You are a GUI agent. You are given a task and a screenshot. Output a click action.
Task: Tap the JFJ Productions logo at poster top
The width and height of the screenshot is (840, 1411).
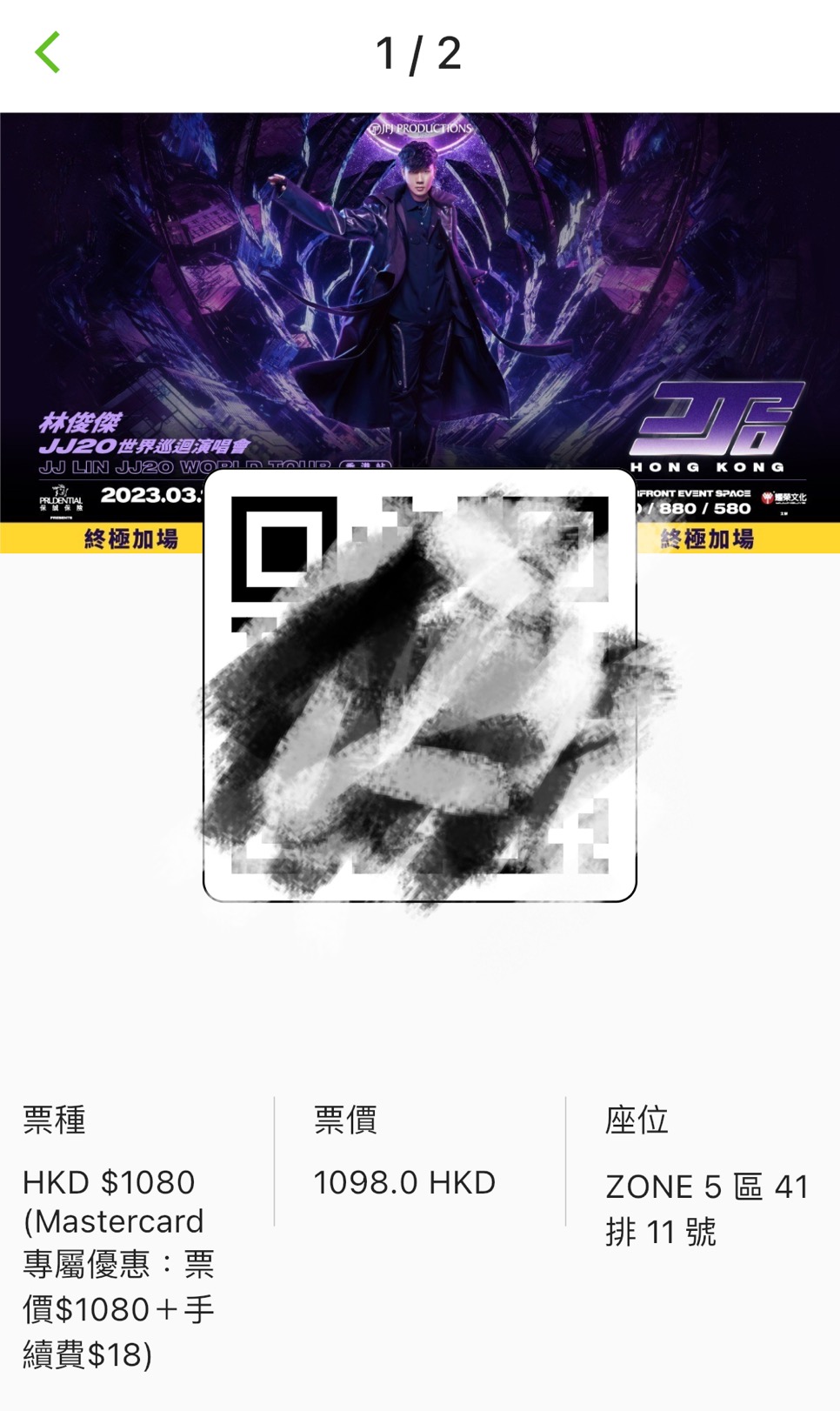coord(420,126)
